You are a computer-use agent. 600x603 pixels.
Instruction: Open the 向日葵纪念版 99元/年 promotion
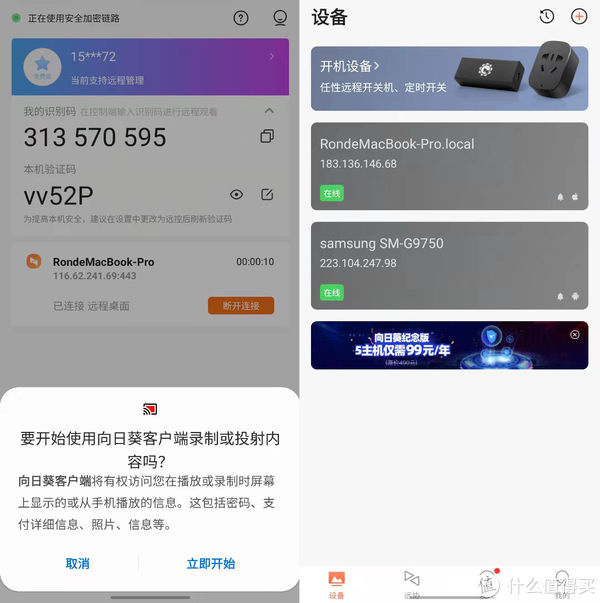pos(440,346)
